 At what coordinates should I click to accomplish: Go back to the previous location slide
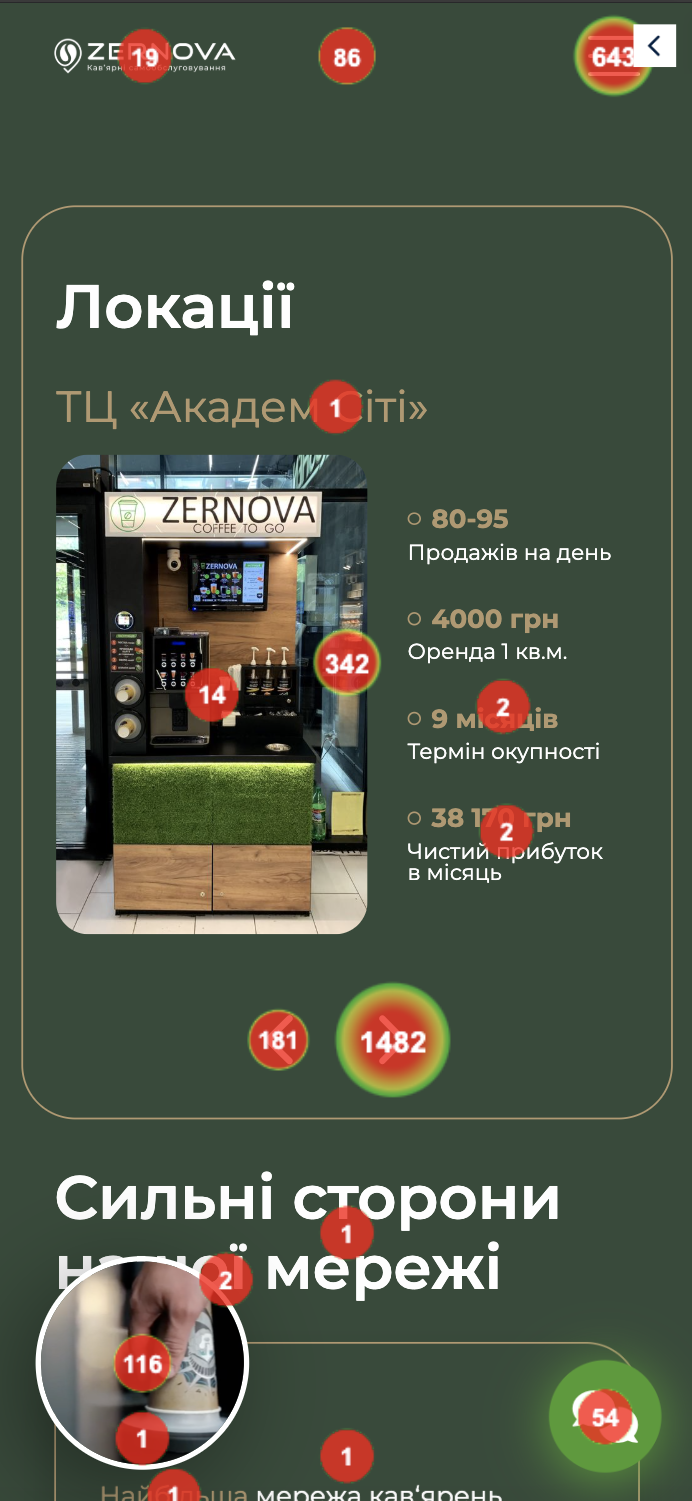click(279, 1041)
